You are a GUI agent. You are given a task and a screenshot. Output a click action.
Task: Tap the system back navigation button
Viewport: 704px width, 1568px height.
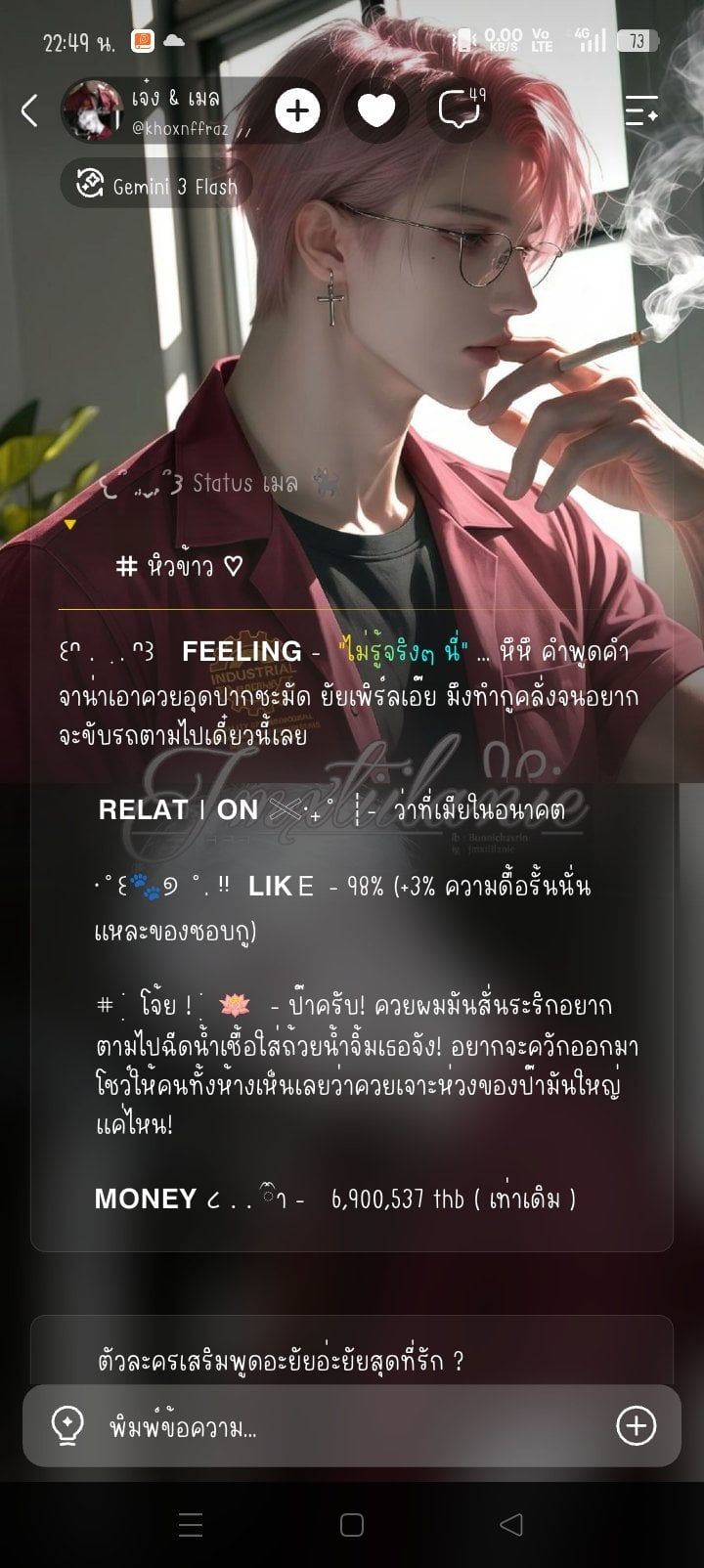pyautogui.click(x=511, y=1525)
